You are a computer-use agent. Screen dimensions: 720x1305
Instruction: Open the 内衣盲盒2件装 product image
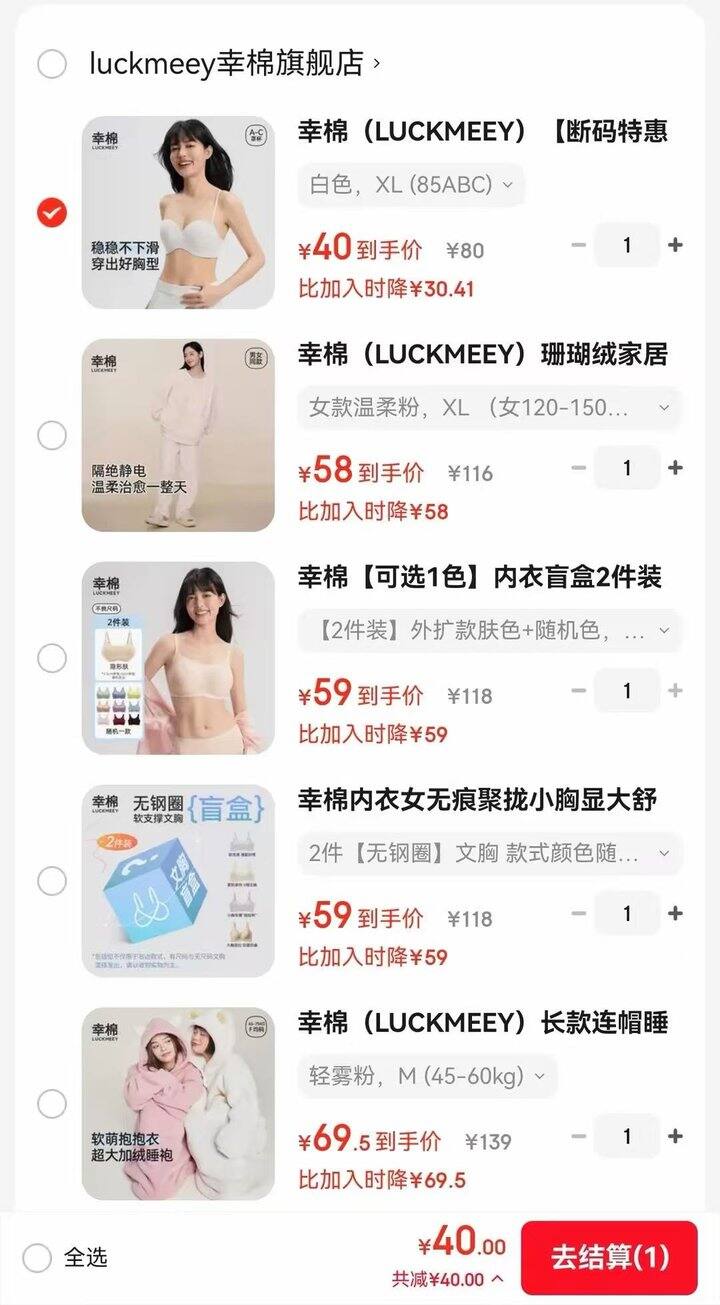click(x=178, y=658)
